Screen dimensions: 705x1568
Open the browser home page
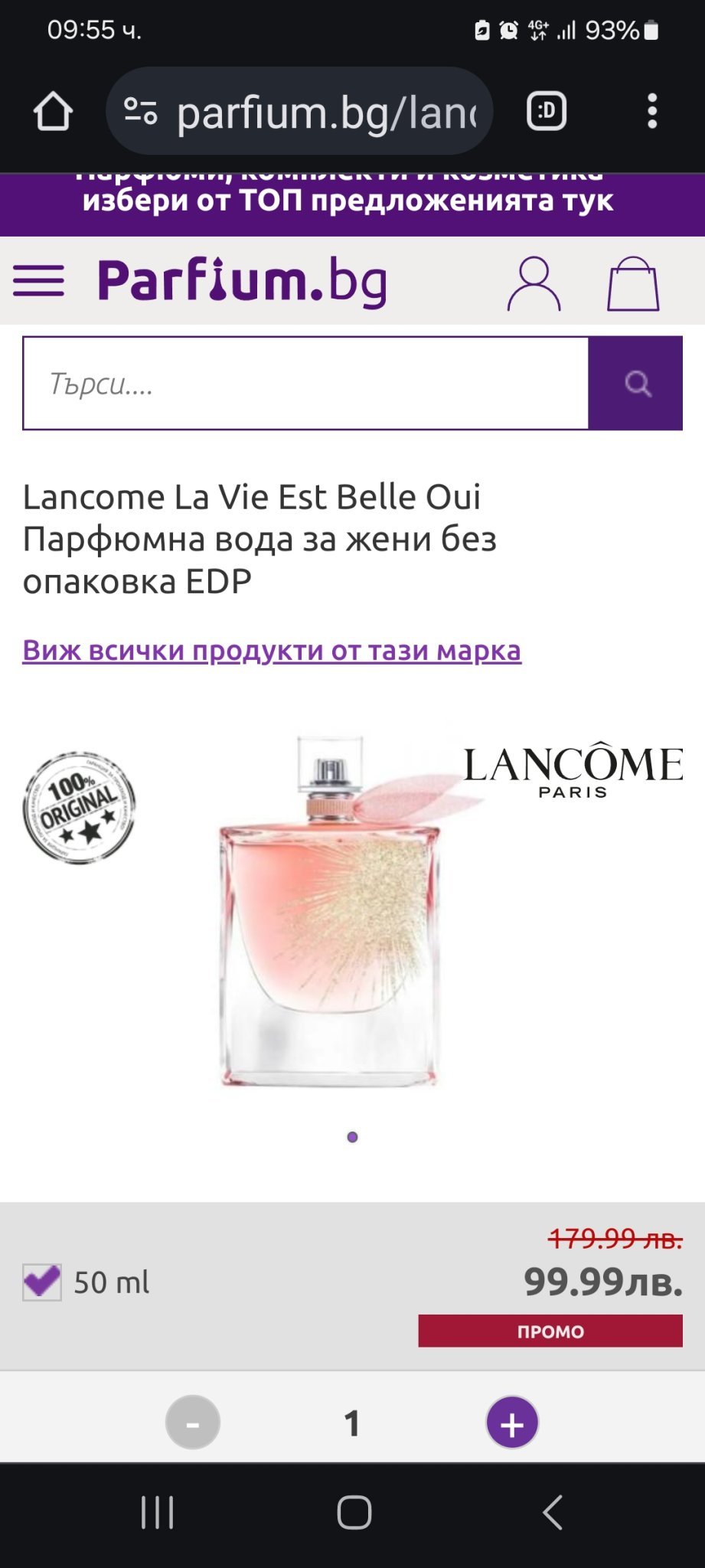[x=53, y=112]
